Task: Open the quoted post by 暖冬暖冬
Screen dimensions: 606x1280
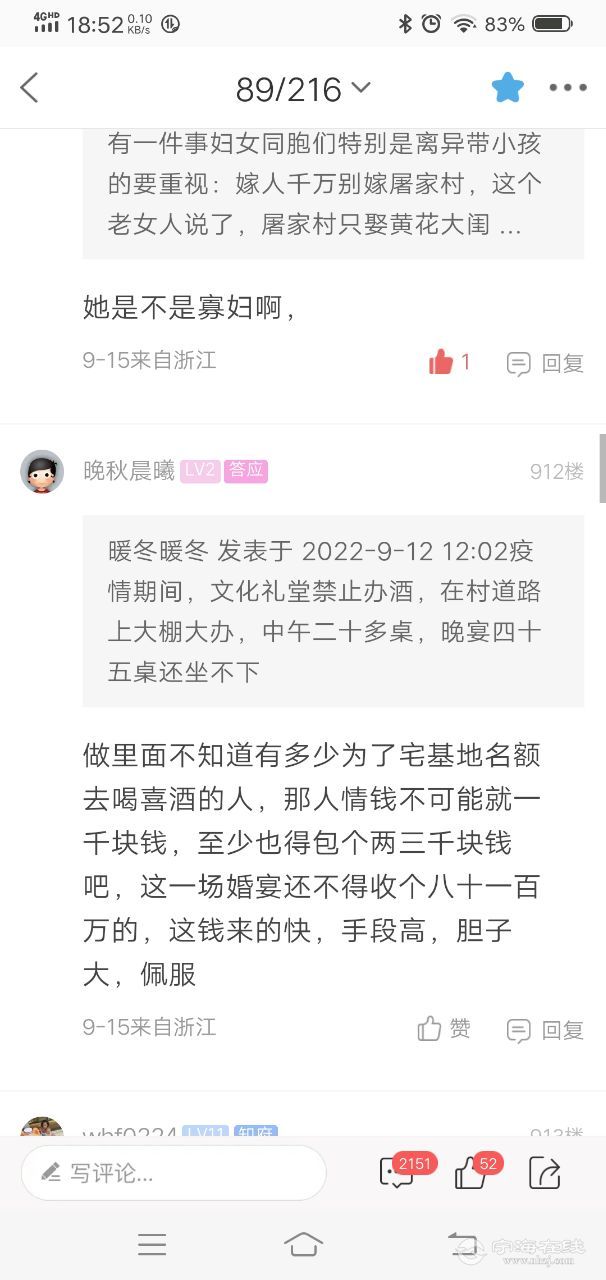Action: click(x=333, y=611)
